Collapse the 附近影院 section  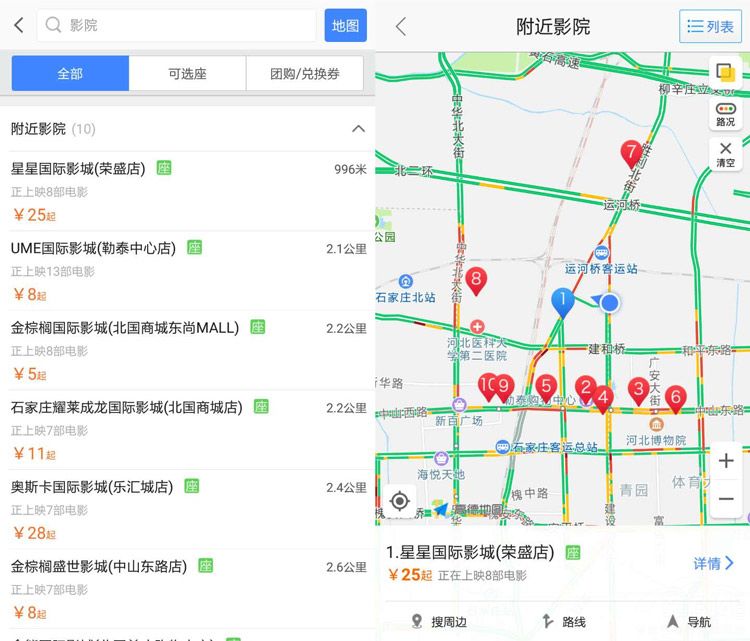(358, 129)
